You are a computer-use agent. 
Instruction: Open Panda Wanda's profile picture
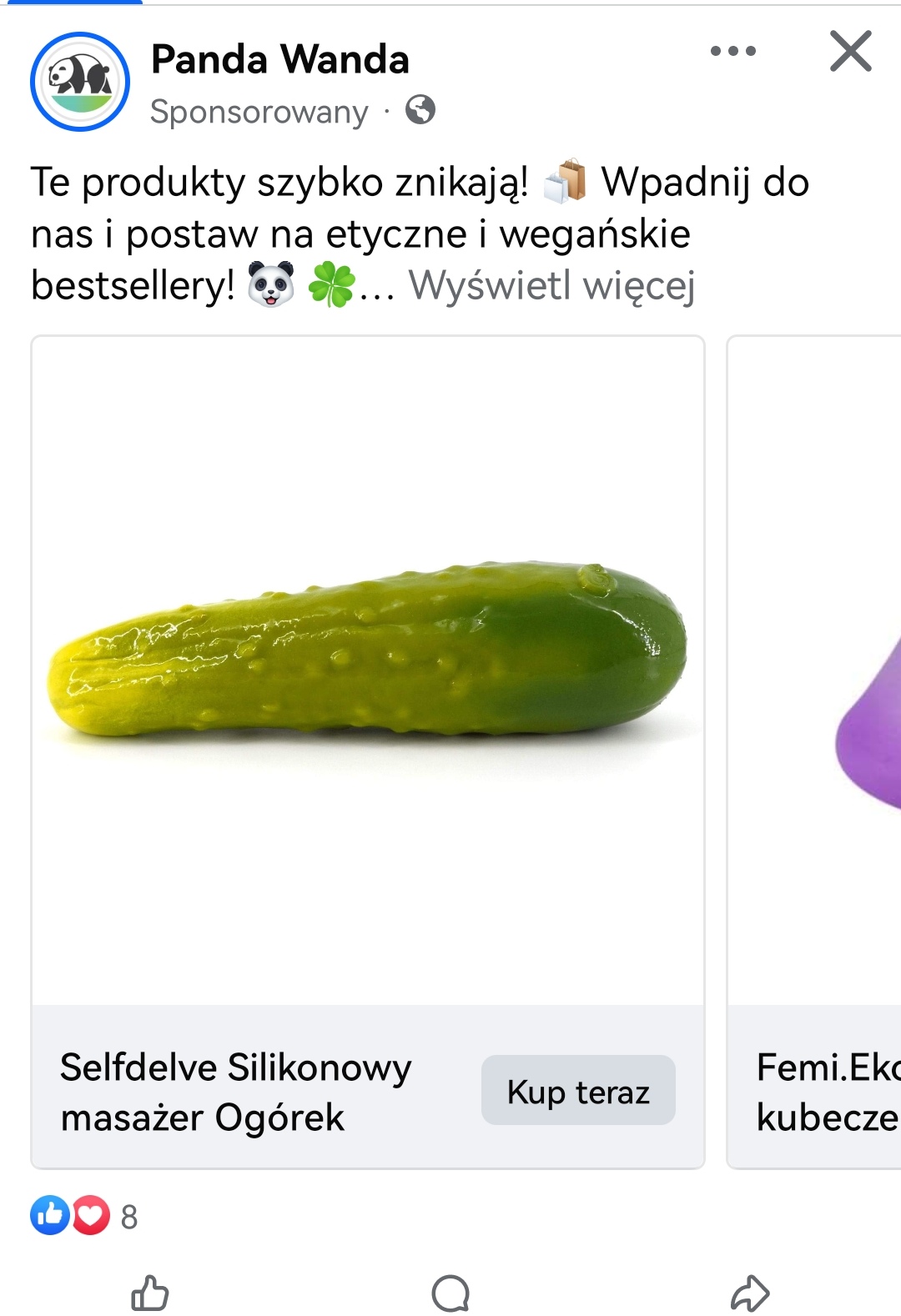(x=80, y=82)
